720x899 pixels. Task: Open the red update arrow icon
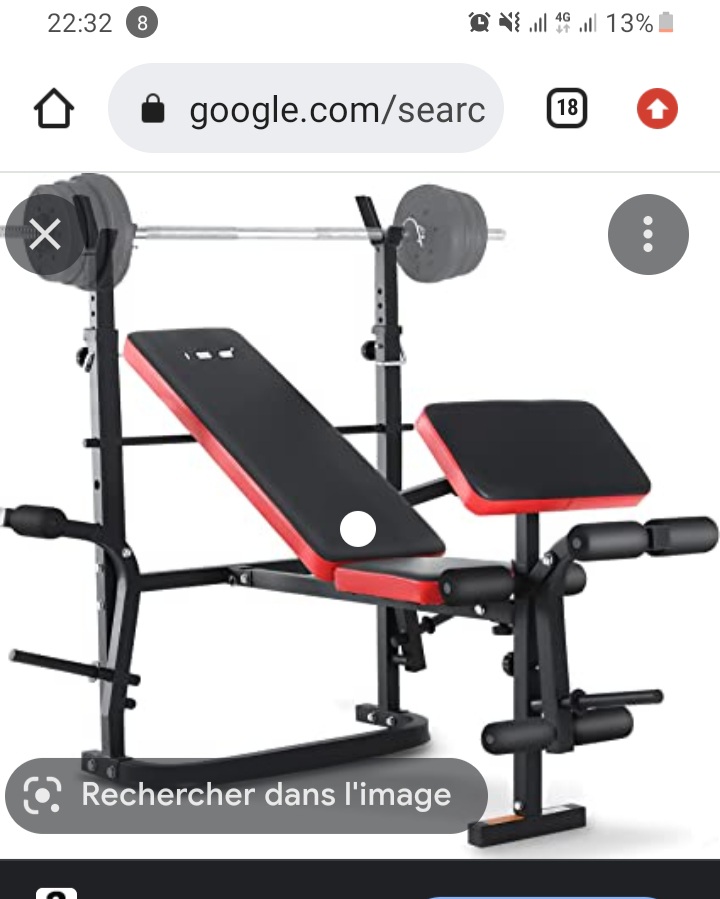(x=657, y=110)
